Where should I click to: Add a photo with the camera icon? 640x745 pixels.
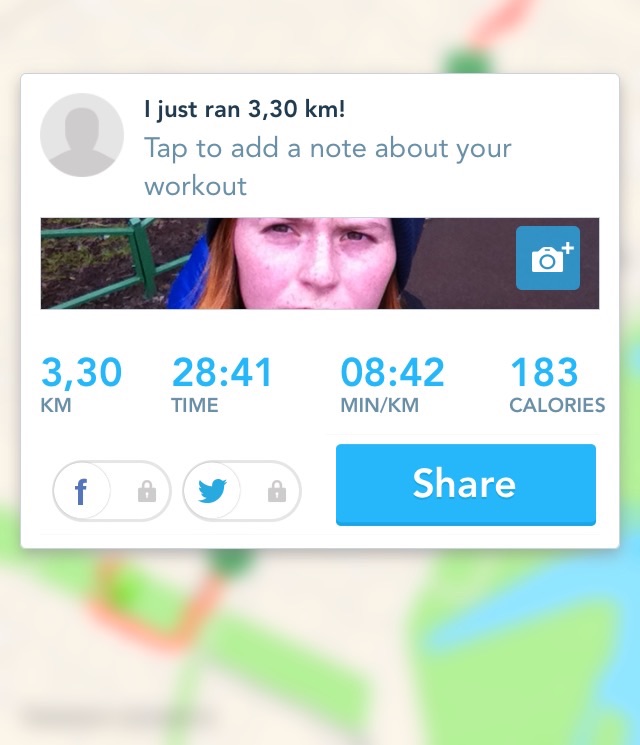click(x=547, y=258)
